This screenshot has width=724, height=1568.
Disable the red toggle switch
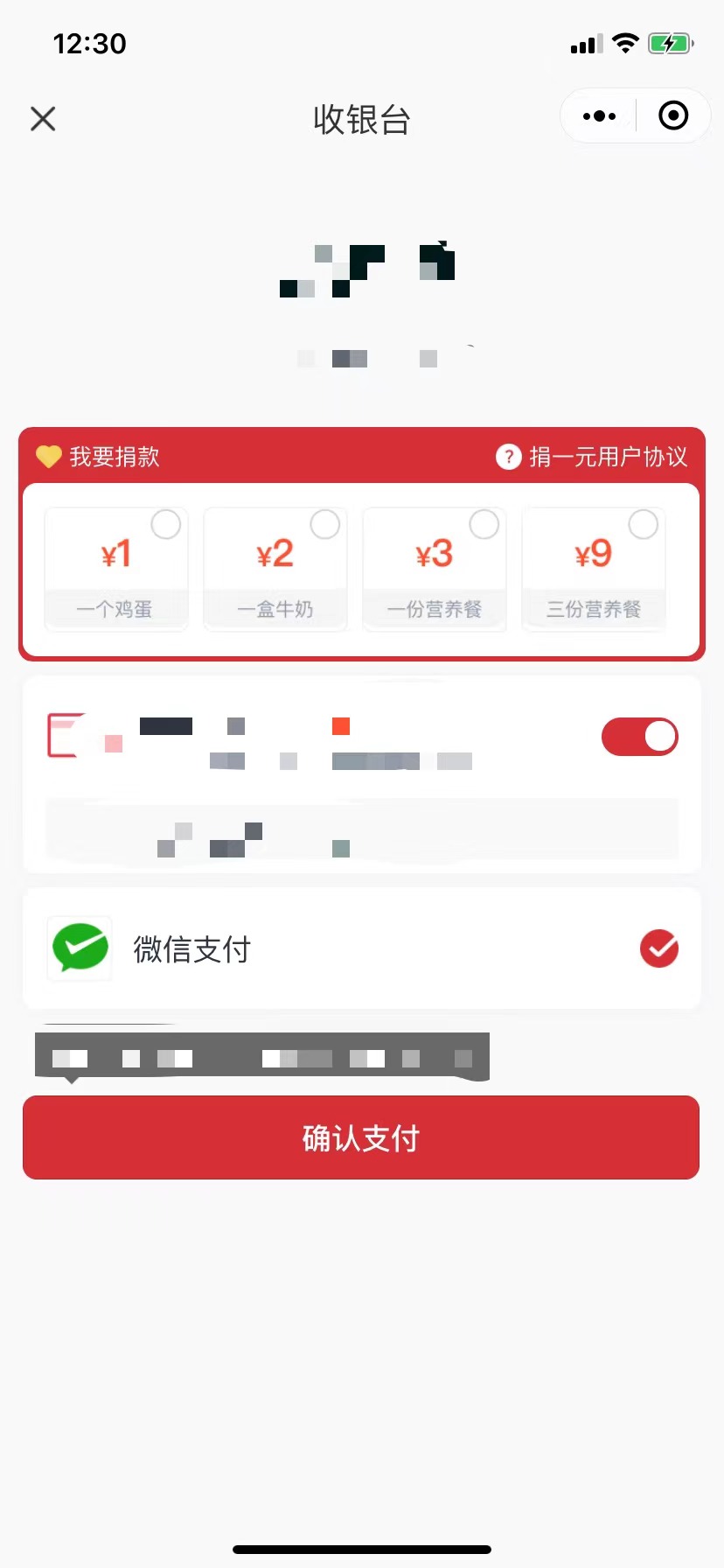(639, 737)
